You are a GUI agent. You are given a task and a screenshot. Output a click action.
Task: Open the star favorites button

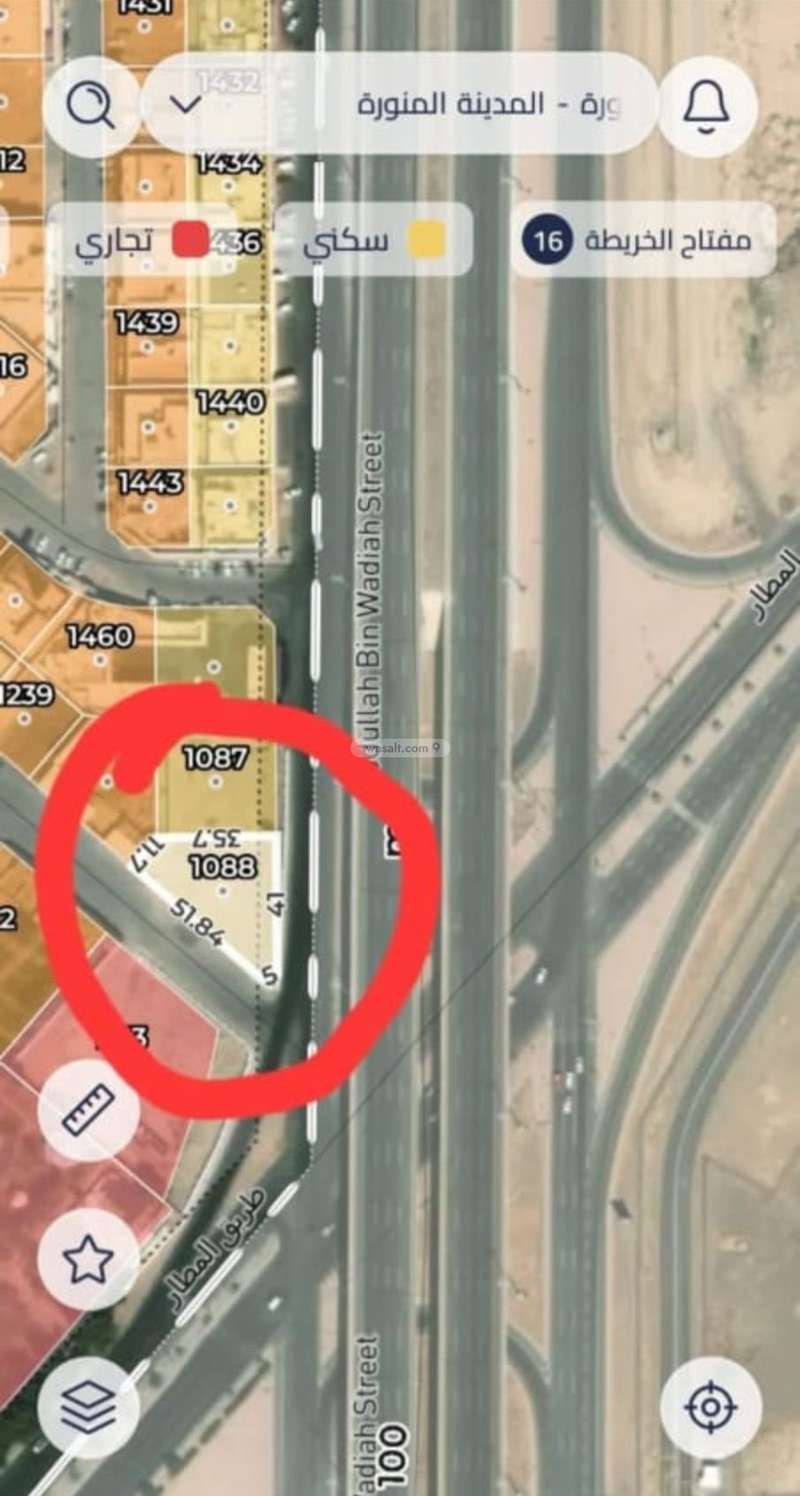click(x=88, y=1258)
